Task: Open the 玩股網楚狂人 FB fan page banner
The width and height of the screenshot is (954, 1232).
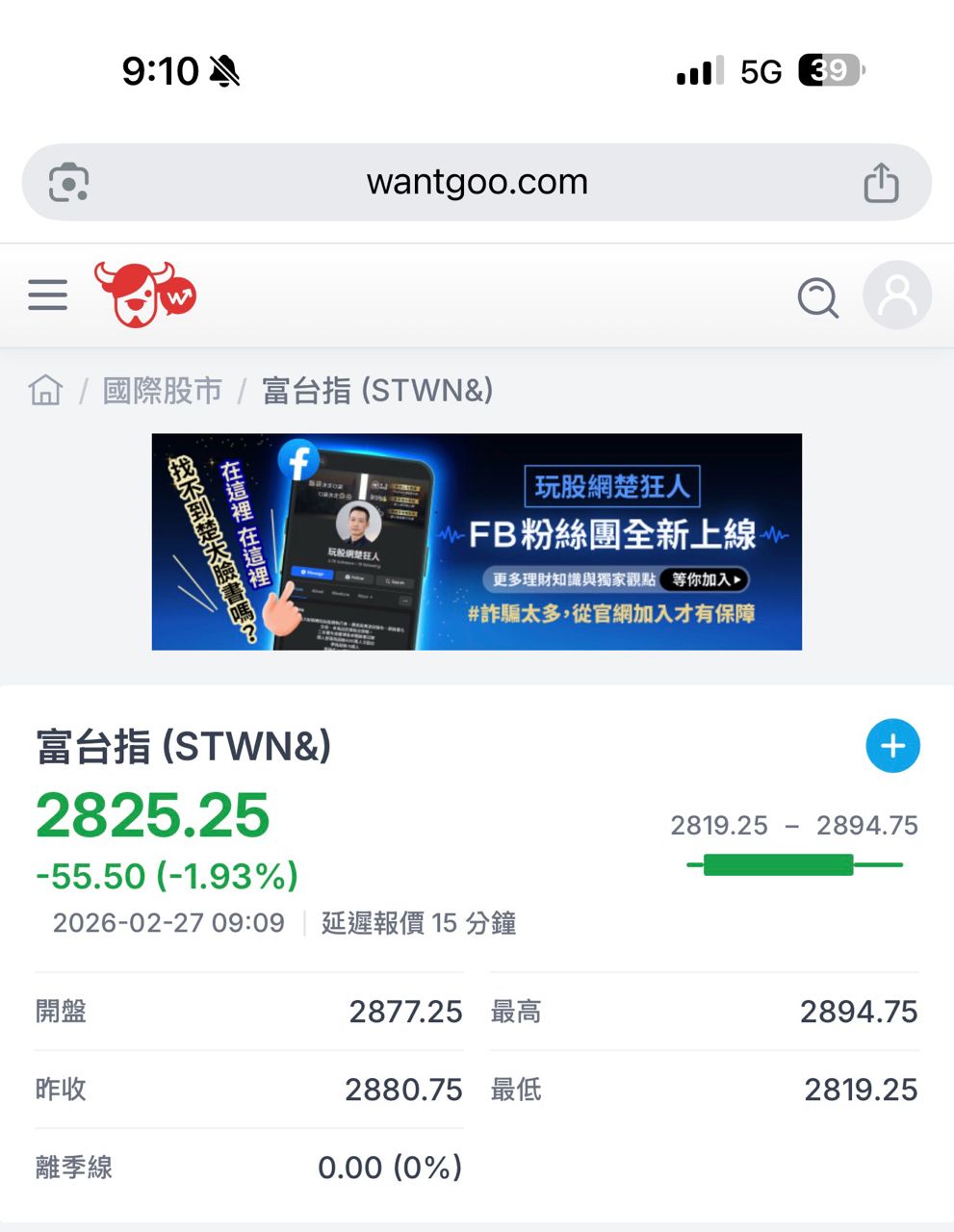Action: [x=477, y=541]
